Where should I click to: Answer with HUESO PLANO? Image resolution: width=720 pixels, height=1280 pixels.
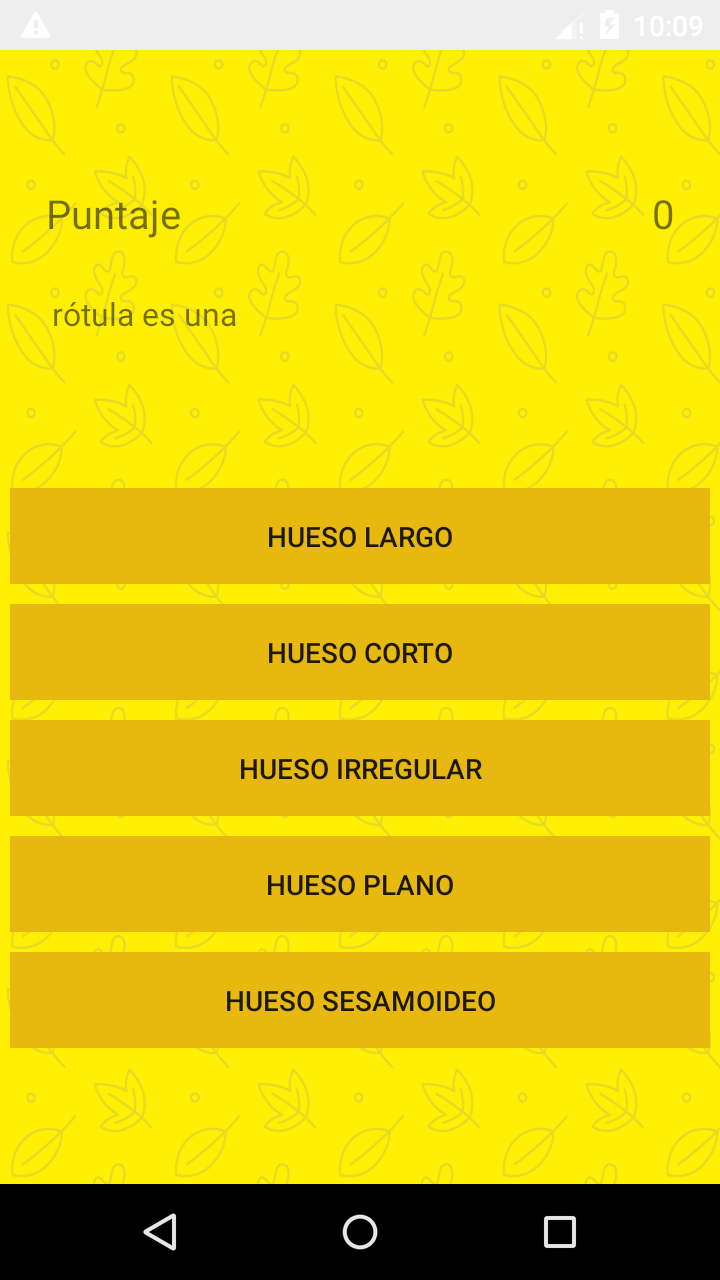360,884
